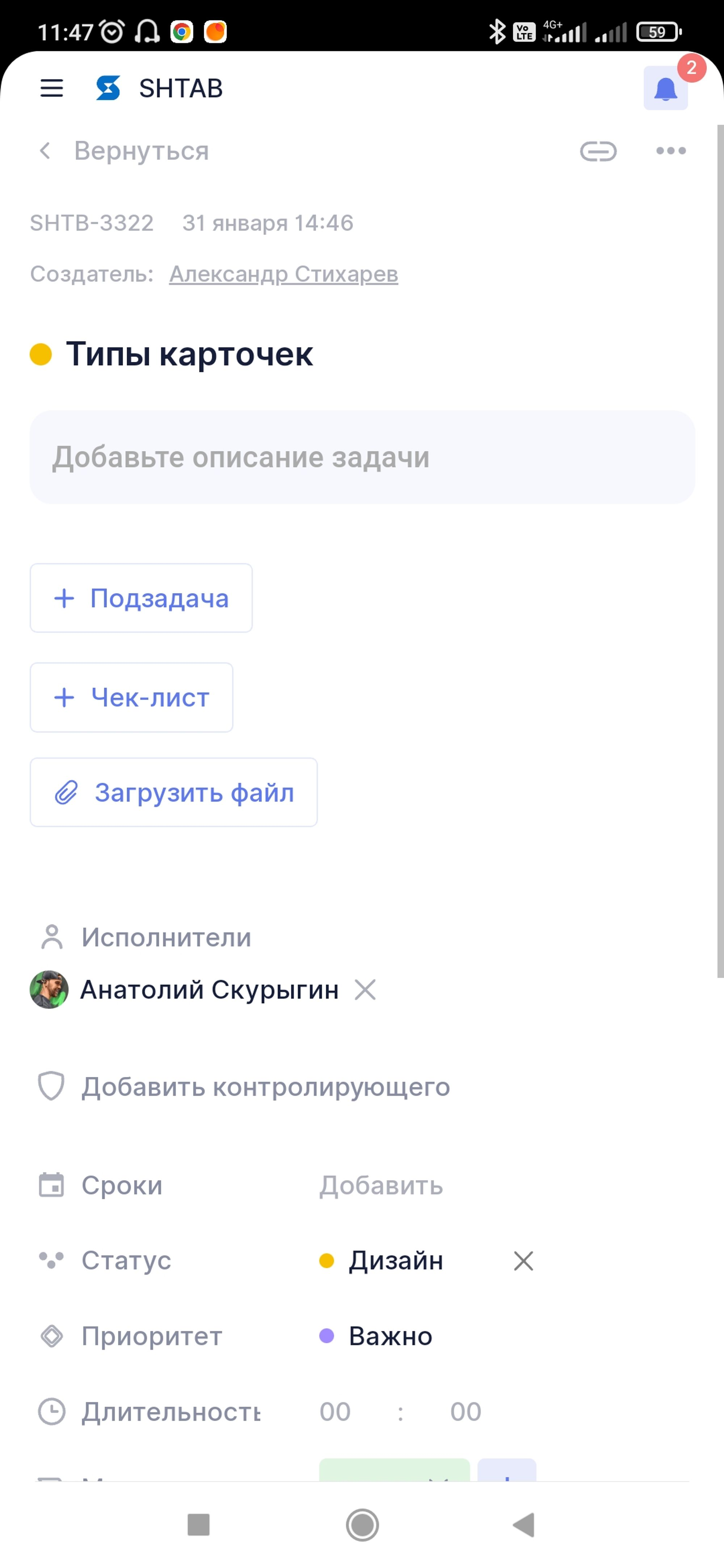Viewport: 724px width, 1568px height.
Task: Edit the duration hours field
Action: [336, 1412]
